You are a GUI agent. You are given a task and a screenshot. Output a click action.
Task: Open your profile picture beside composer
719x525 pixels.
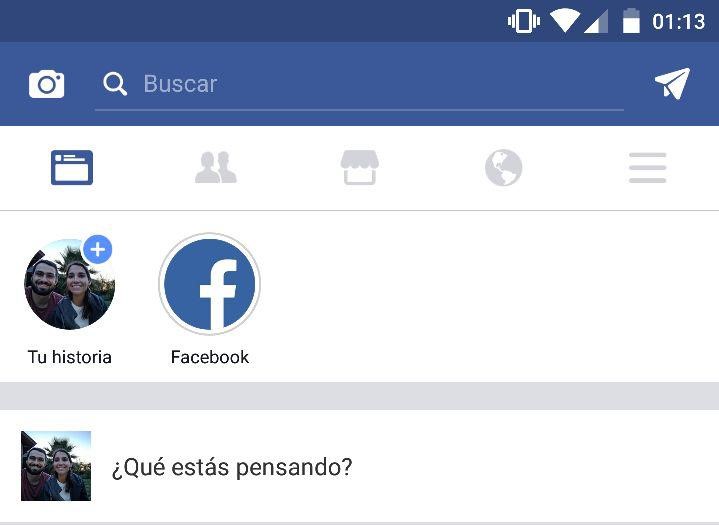pyautogui.click(x=56, y=466)
